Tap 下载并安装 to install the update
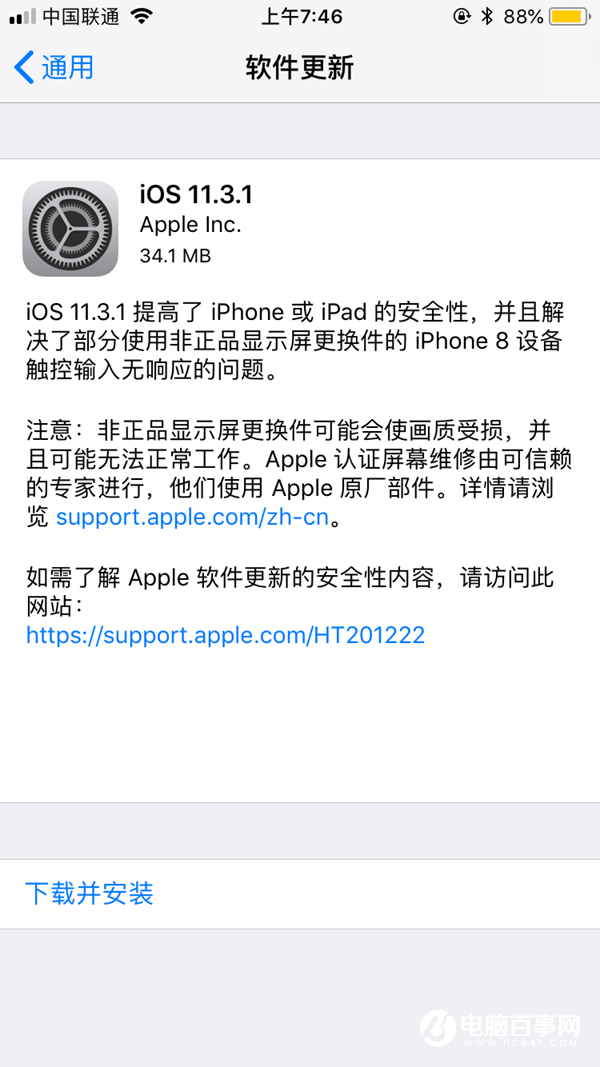This screenshot has height=1067, width=600. pyautogui.click(x=89, y=893)
